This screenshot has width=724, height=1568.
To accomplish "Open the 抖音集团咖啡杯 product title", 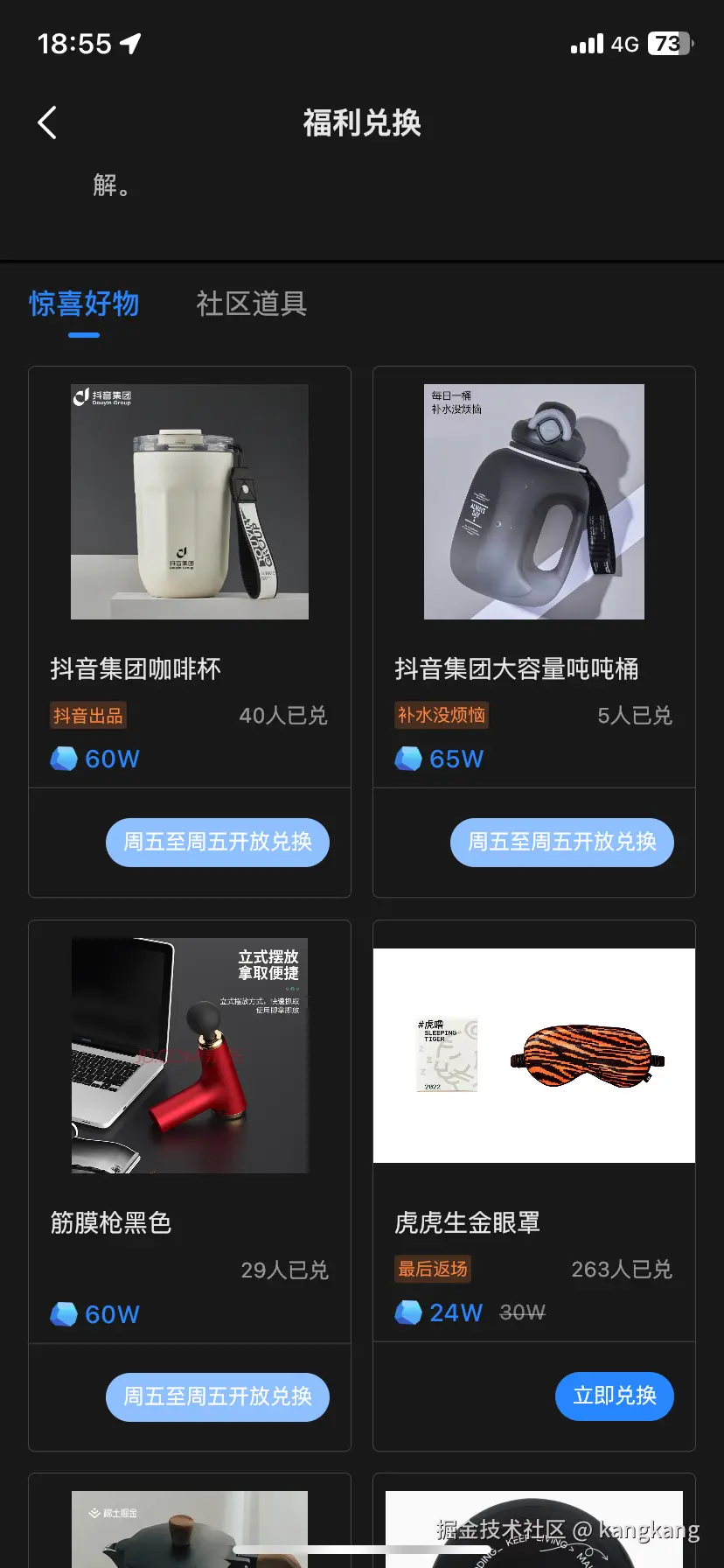I will pyautogui.click(x=136, y=668).
